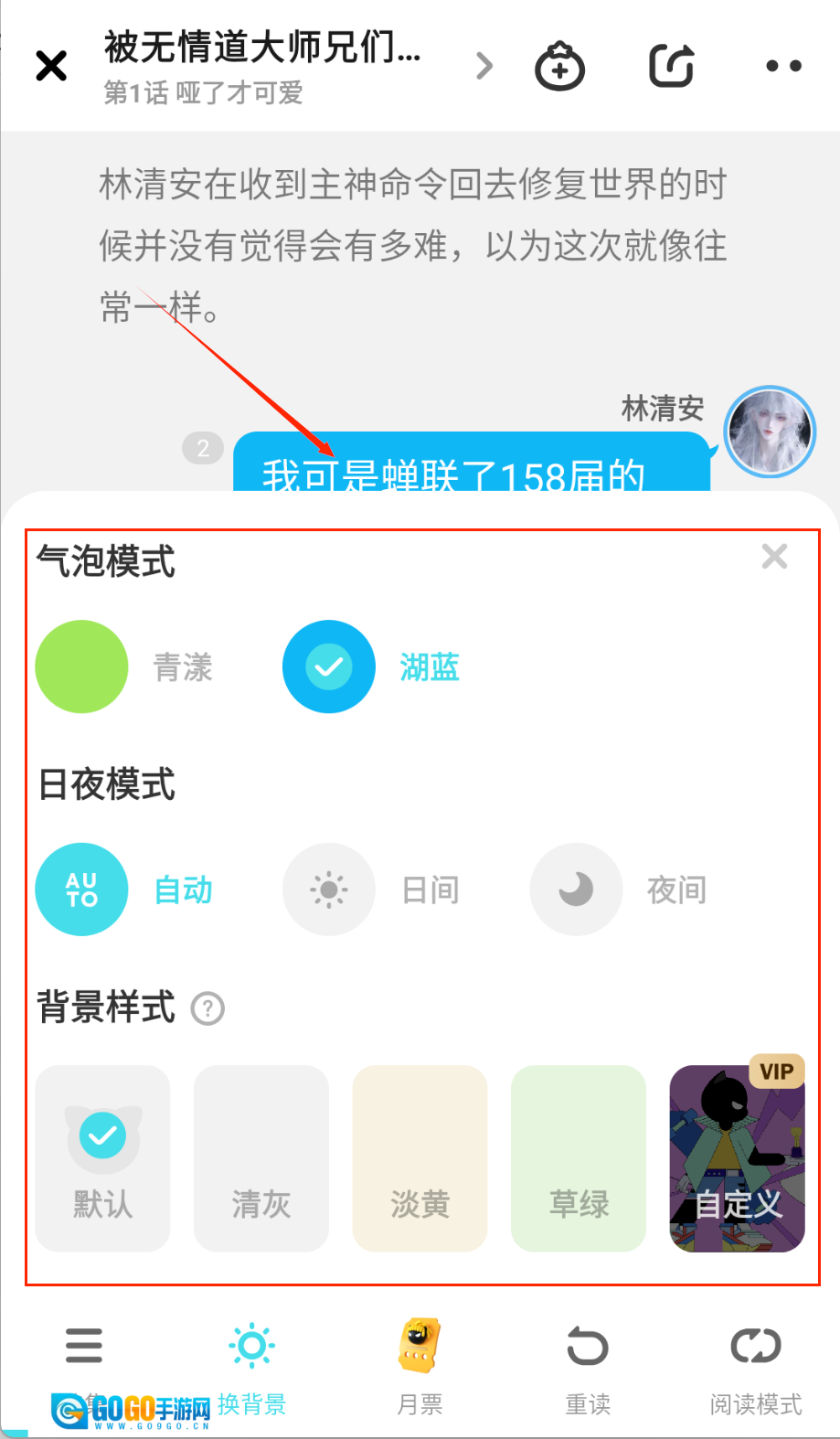
Task: Select the 青漾 green bubble color
Action: 81,666
